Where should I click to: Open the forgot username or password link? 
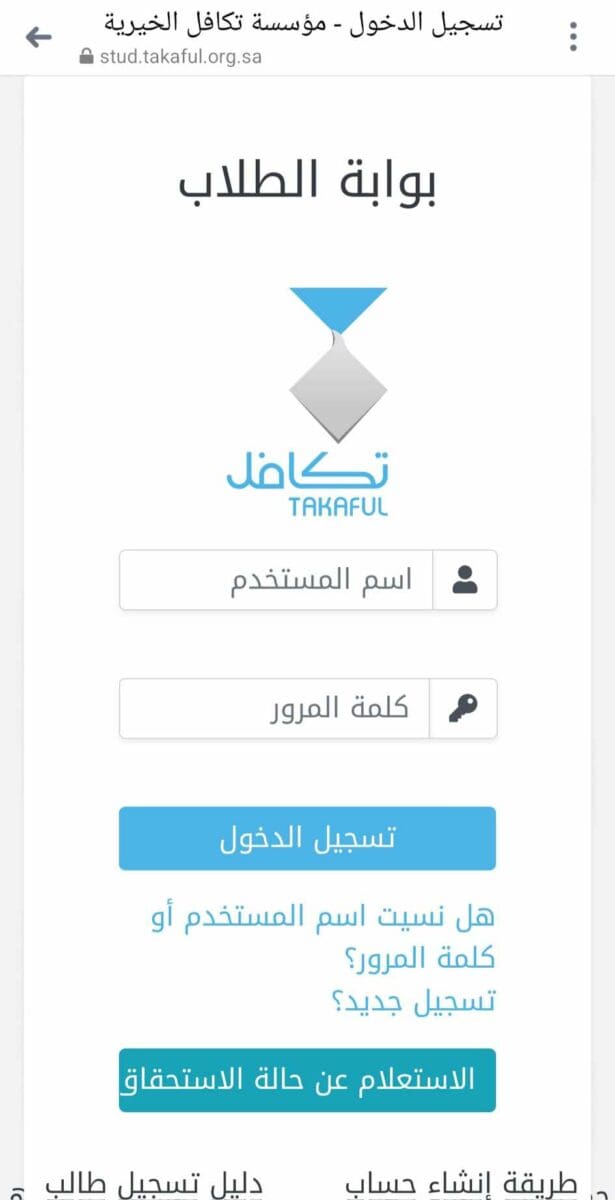tap(322, 937)
